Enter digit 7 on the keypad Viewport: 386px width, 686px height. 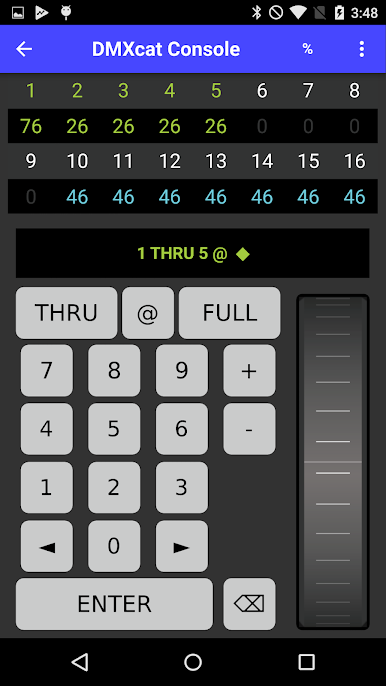click(x=47, y=371)
